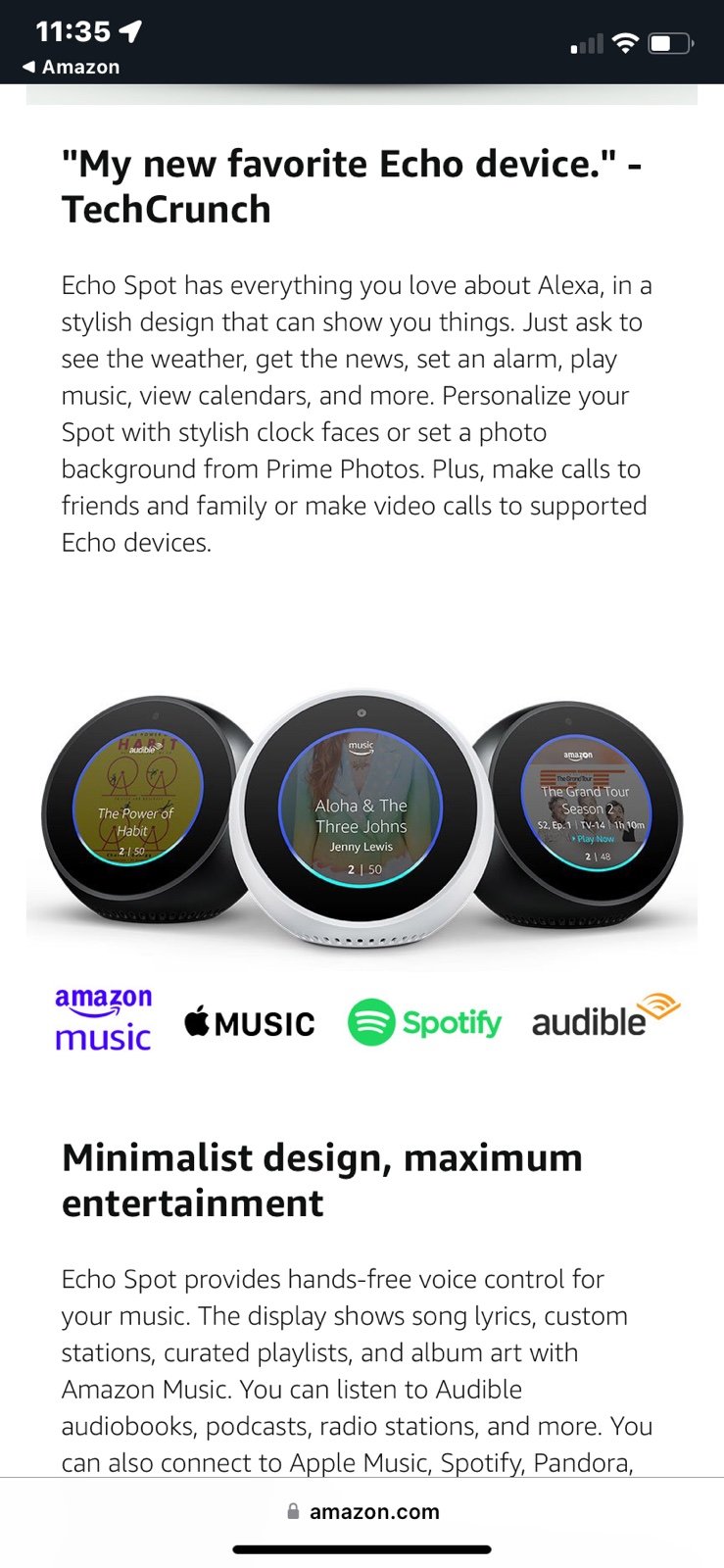
Task: Return to the Amazon app
Action: pyautogui.click(x=71, y=67)
